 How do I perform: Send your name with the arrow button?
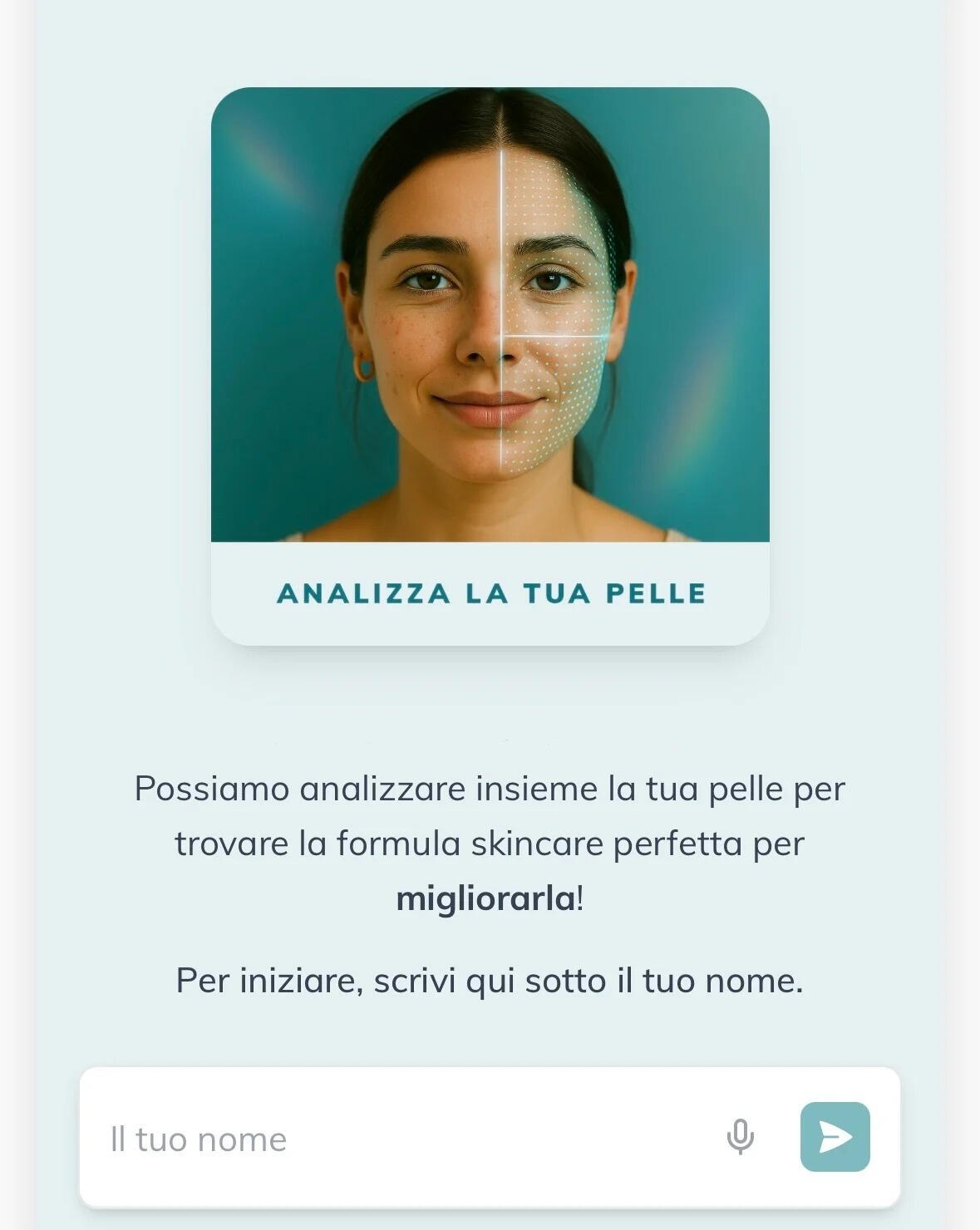(835, 1137)
